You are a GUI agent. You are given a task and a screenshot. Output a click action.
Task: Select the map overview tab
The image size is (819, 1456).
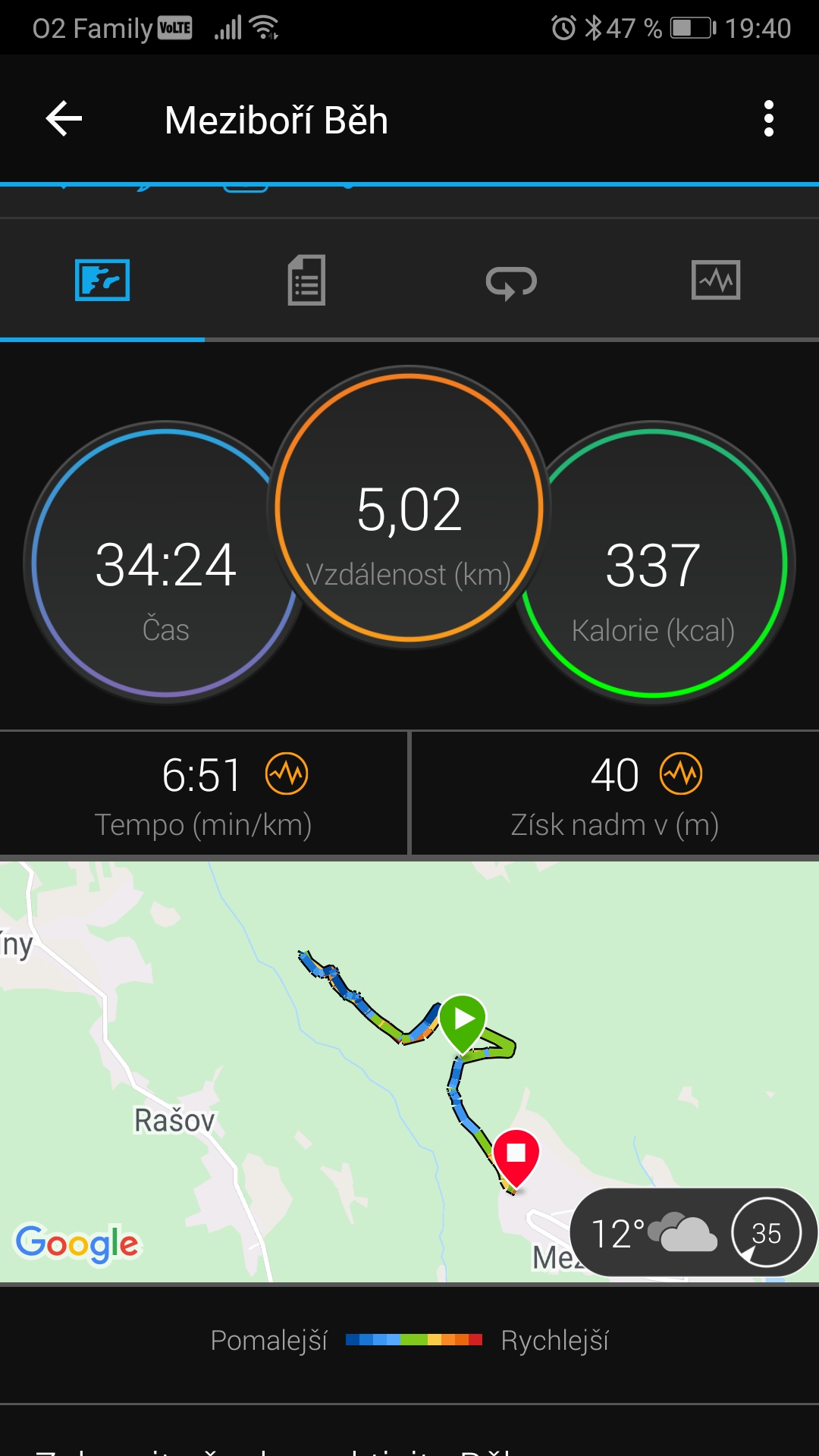click(102, 280)
